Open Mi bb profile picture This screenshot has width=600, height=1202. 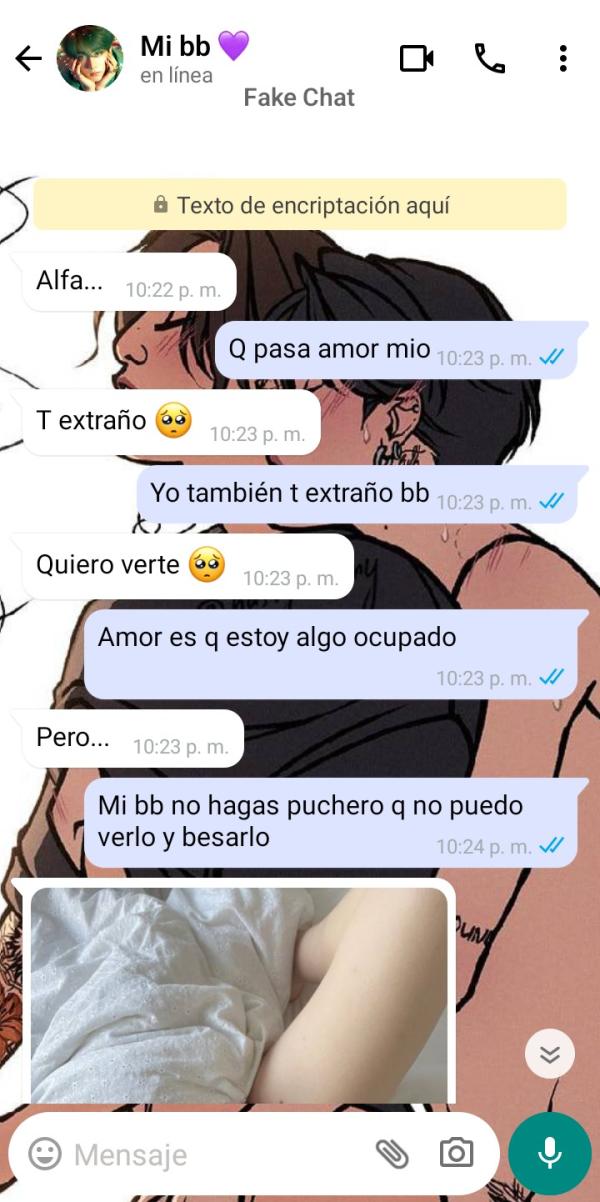[91, 59]
